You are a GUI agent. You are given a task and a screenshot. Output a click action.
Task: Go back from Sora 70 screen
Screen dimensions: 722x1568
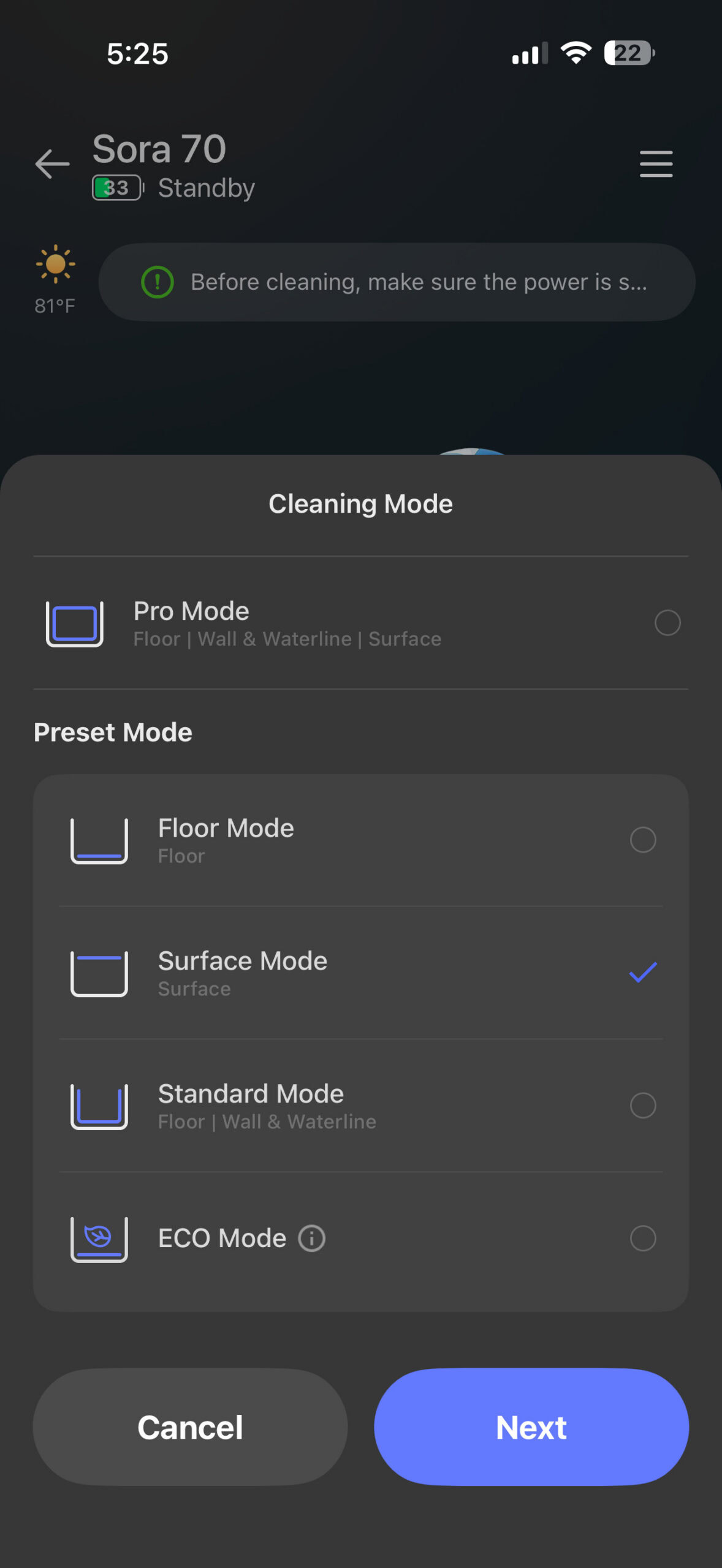(x=53, y=164)
